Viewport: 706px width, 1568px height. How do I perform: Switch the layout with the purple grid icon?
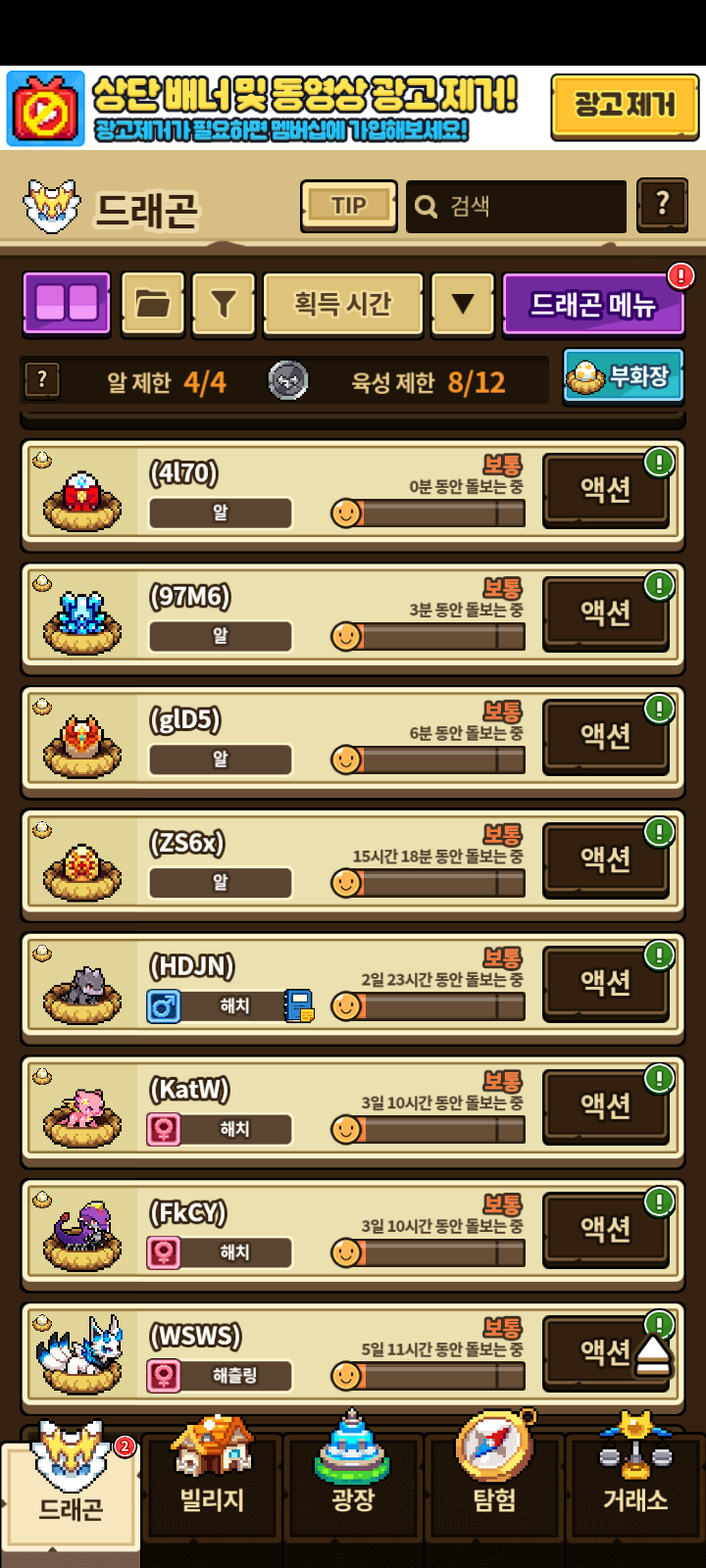67,304
